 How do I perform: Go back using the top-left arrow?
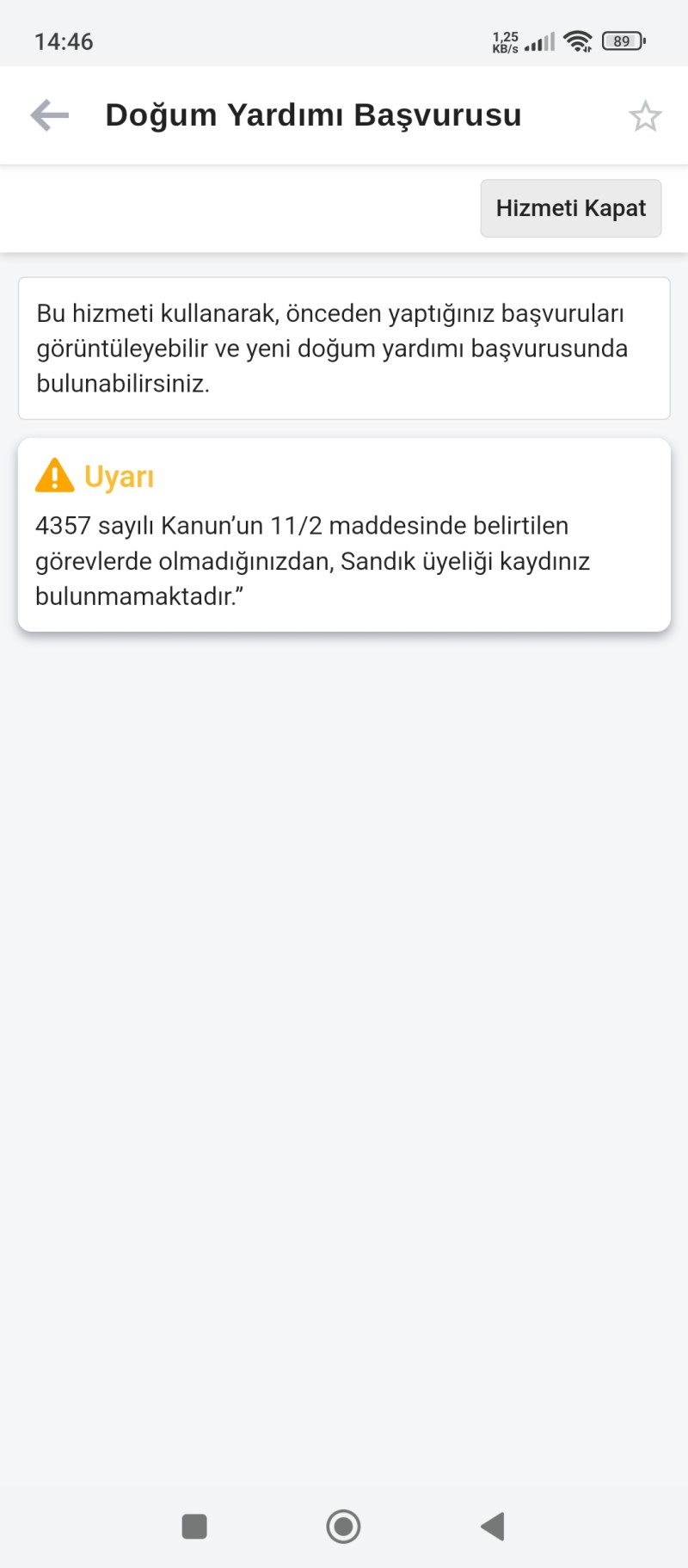49,114
